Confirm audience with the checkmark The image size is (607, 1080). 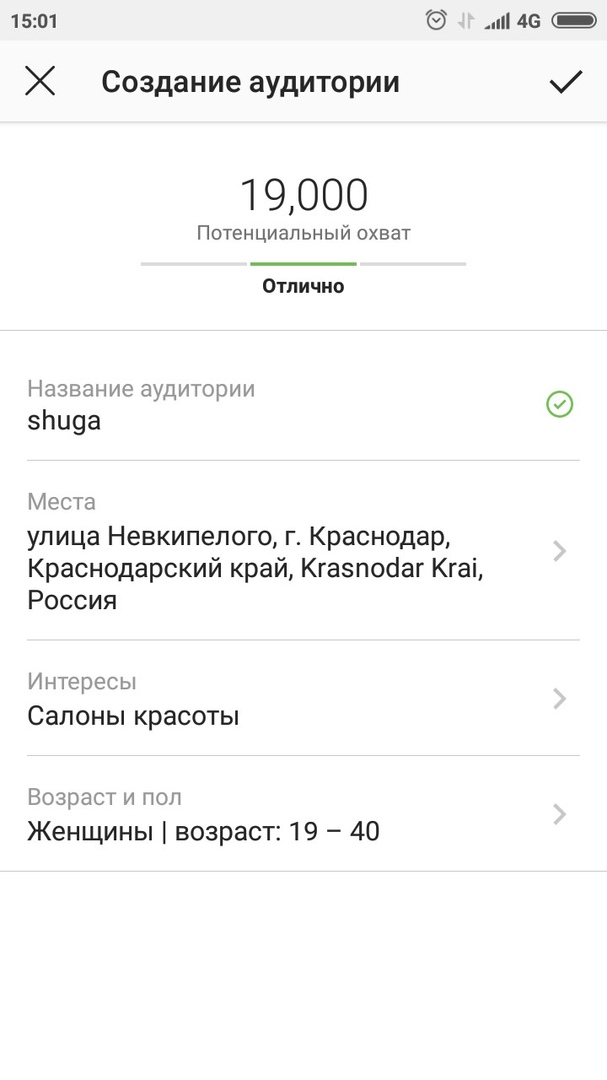565,81
